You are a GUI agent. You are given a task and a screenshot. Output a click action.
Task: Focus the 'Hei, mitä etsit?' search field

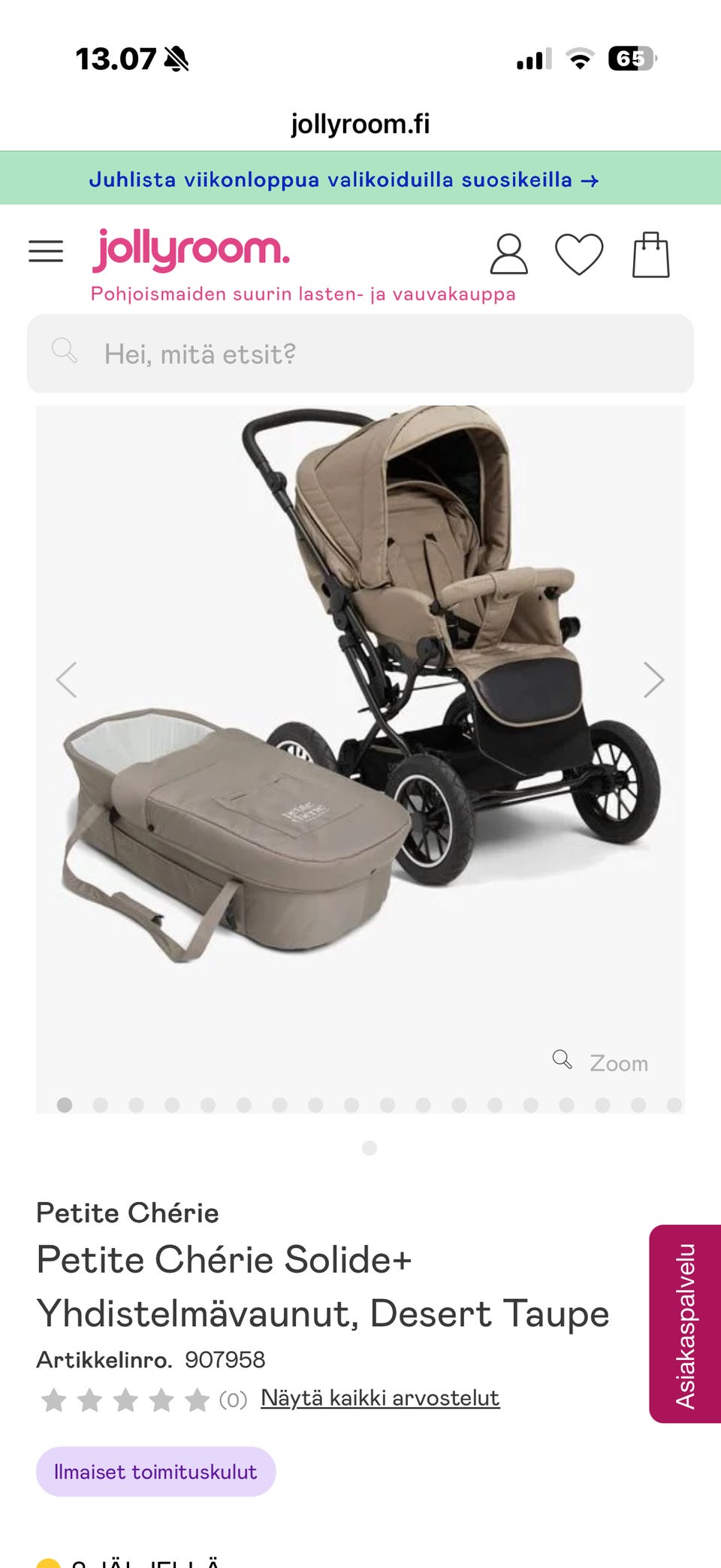(x=360, y=354)
